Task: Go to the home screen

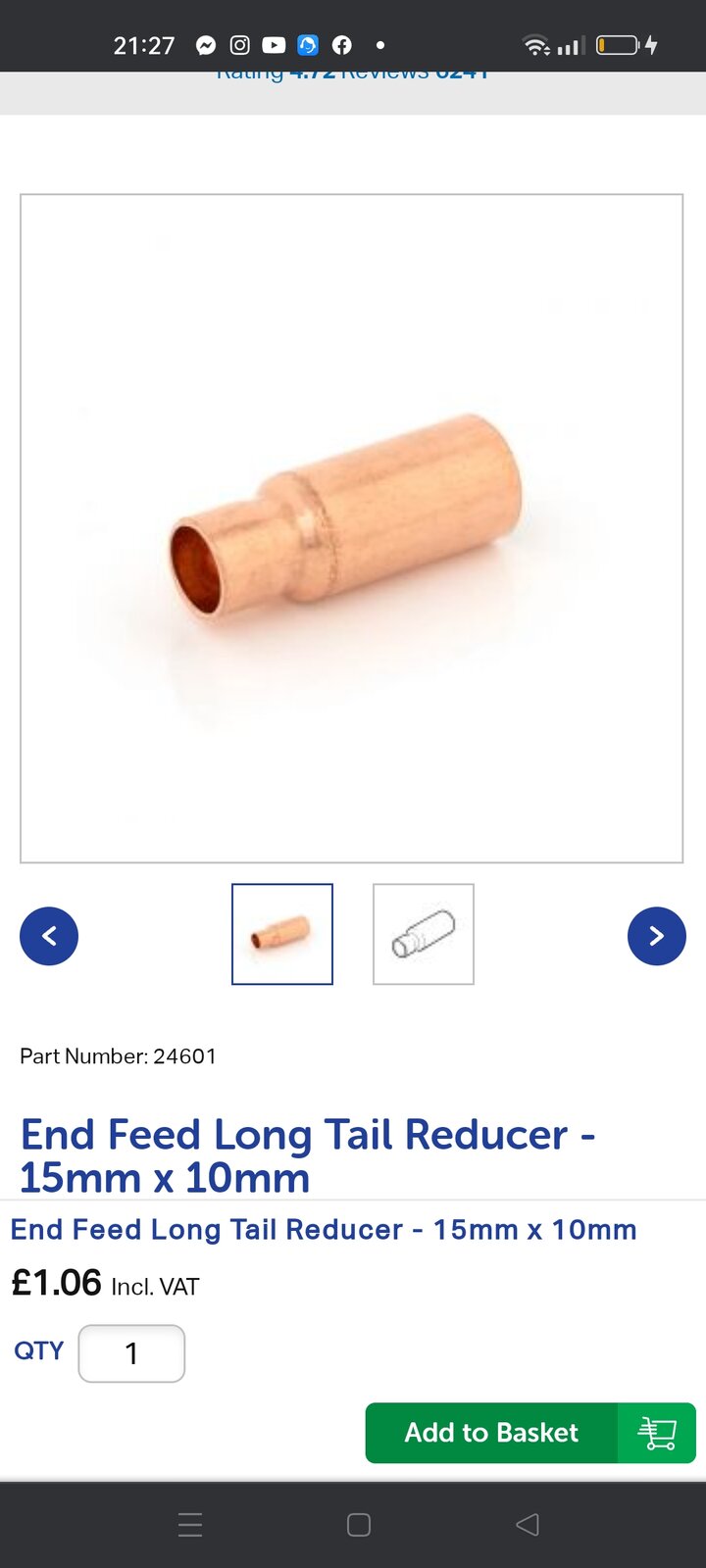Action: [x=359, y=1525]
